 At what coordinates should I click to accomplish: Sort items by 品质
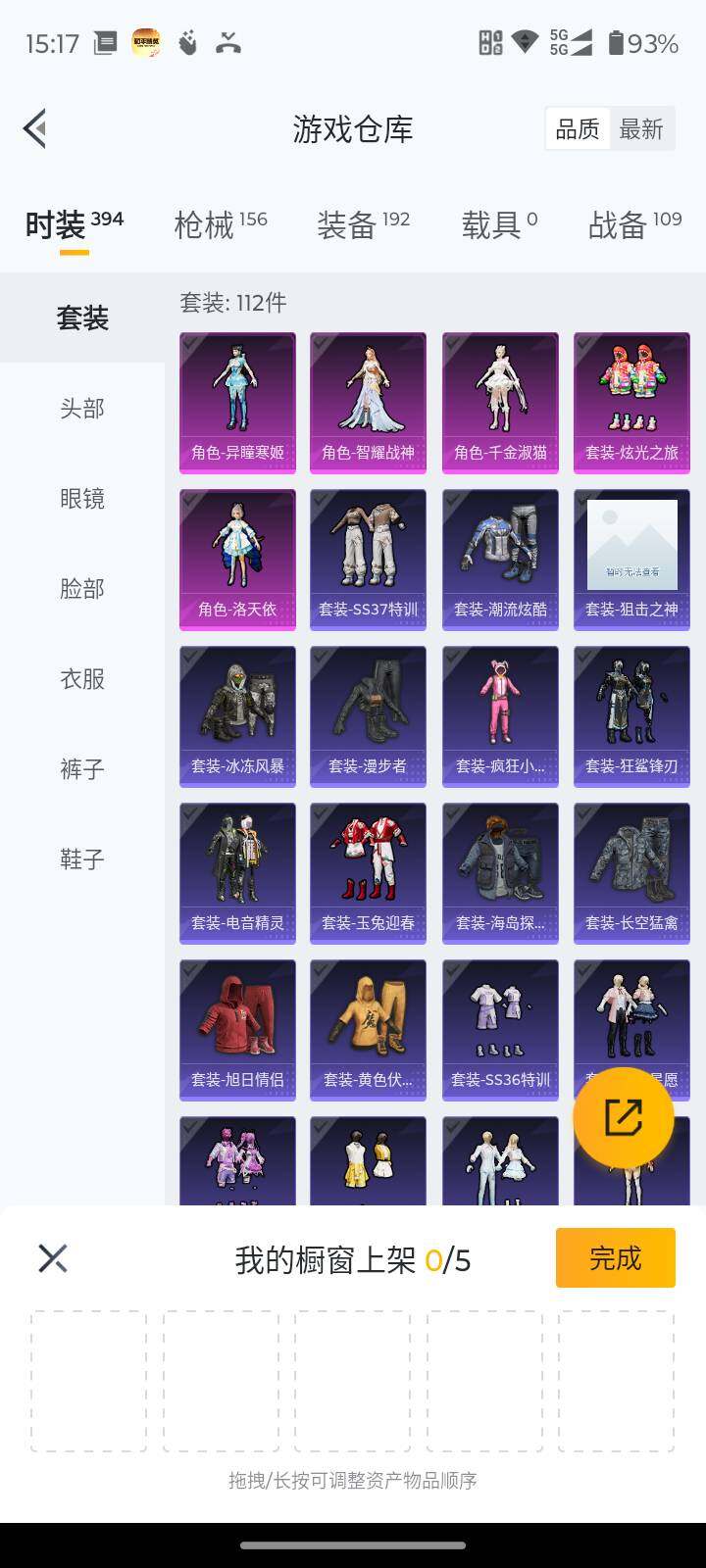pos(578,128)
